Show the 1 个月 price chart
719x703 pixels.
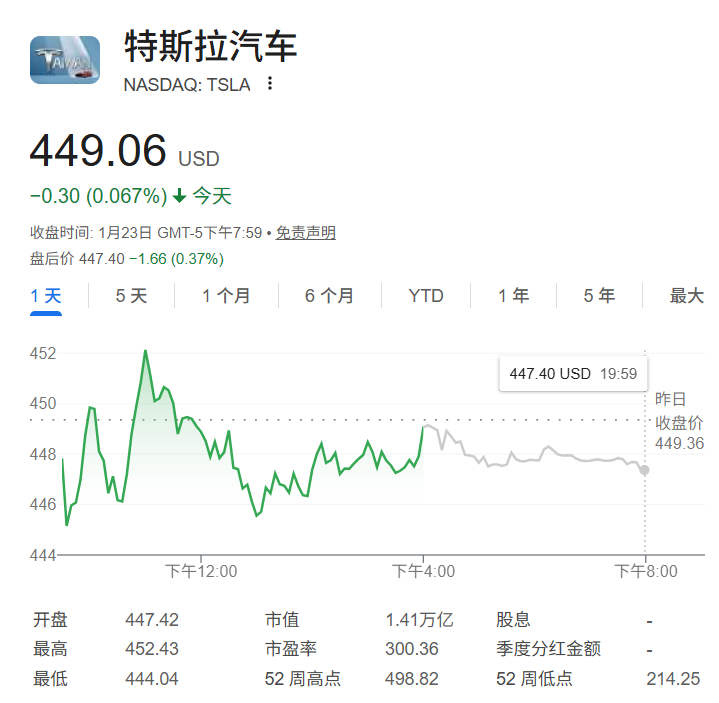tap(226, 296)
